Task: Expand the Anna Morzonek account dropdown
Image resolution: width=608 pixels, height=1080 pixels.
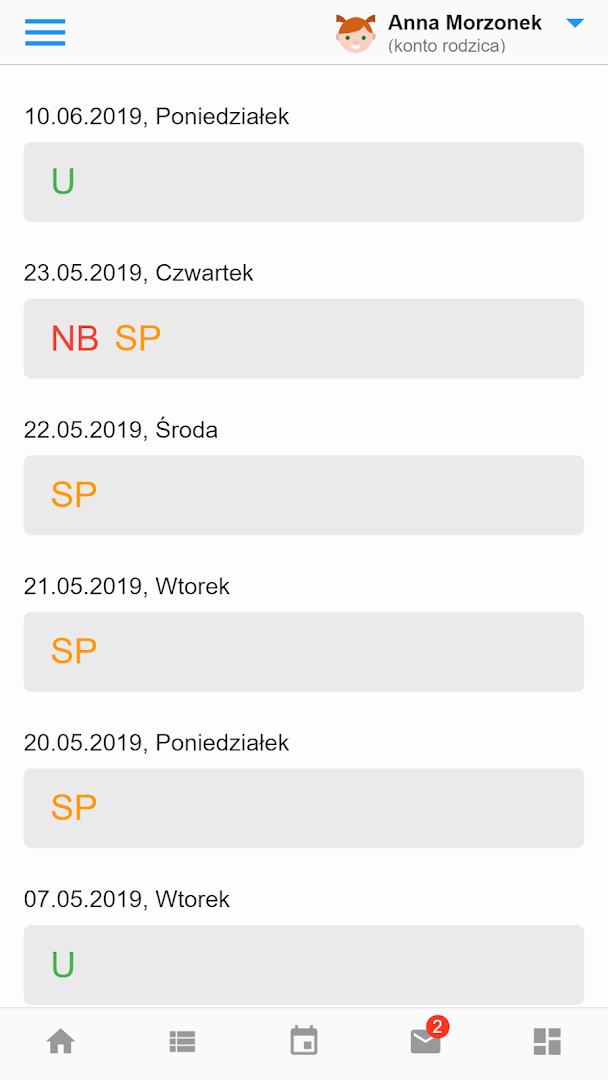Action: coord(574,23)
